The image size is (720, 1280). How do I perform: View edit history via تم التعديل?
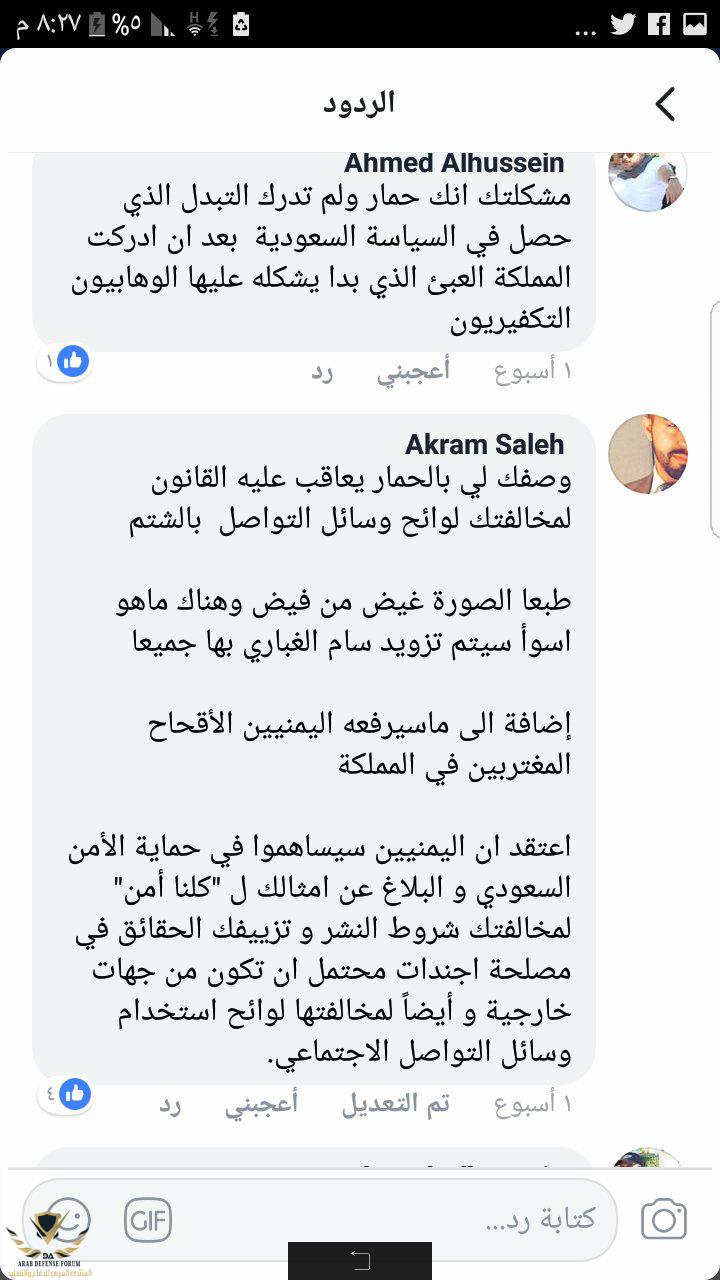(x=396, y=1104)
